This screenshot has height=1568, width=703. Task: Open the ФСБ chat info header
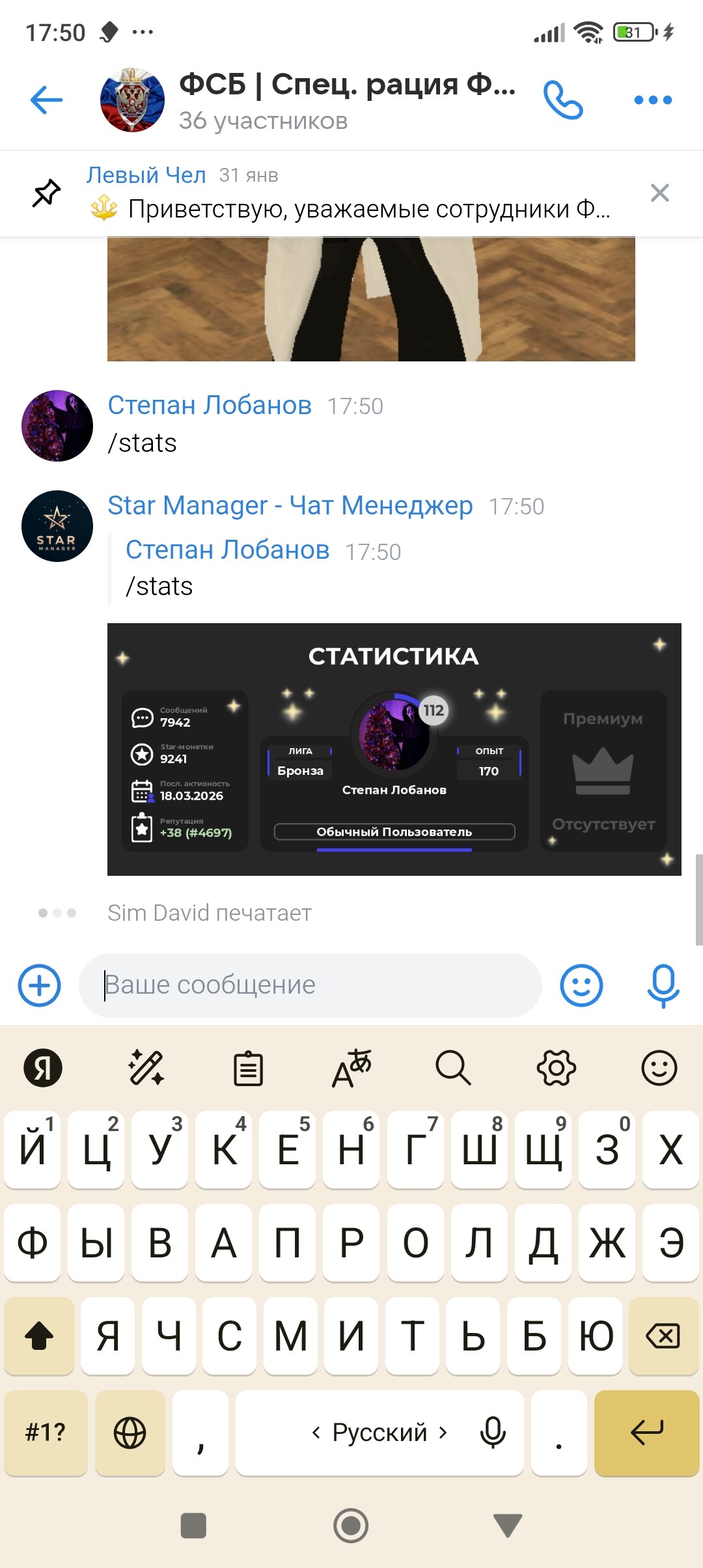pos(345,100)
